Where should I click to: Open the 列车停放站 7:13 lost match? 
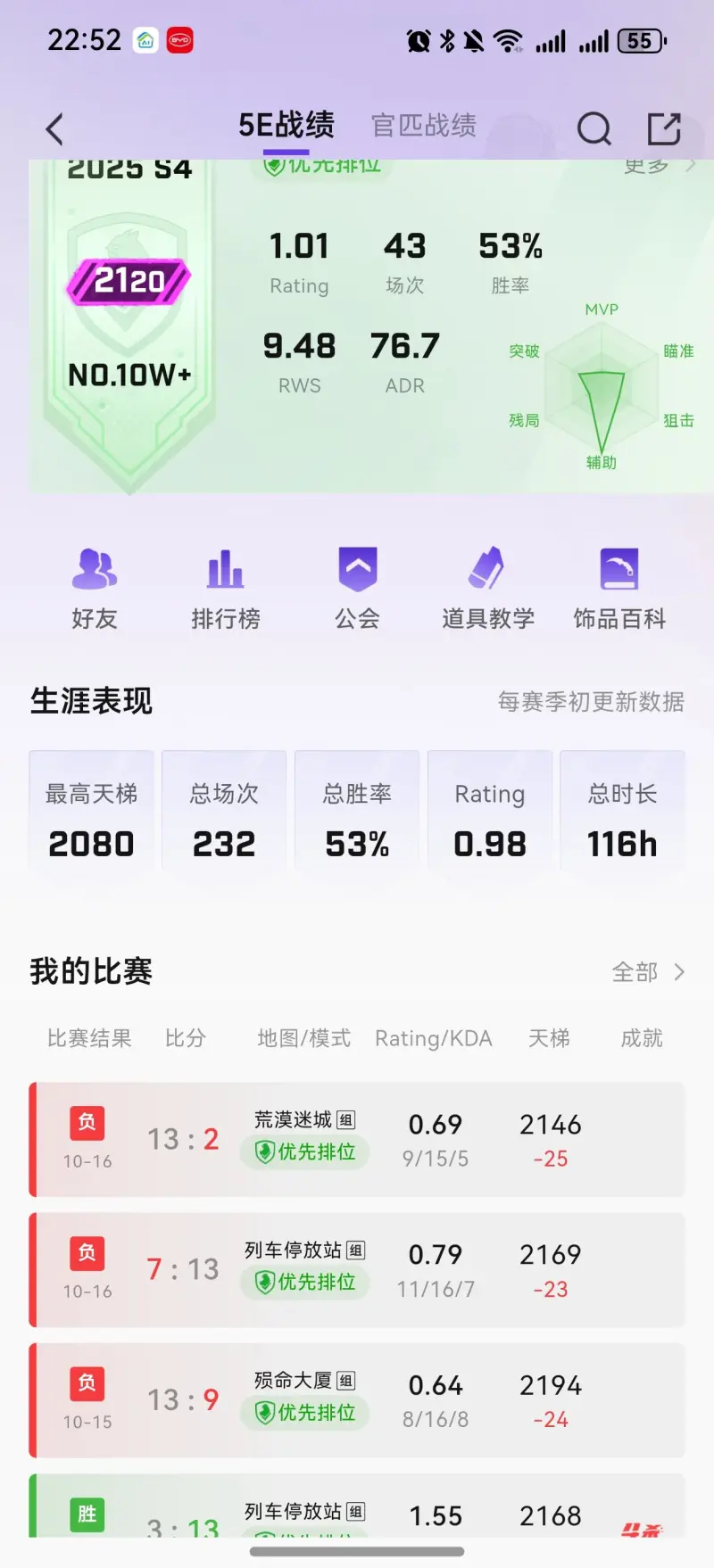(x=357, y=1270)
